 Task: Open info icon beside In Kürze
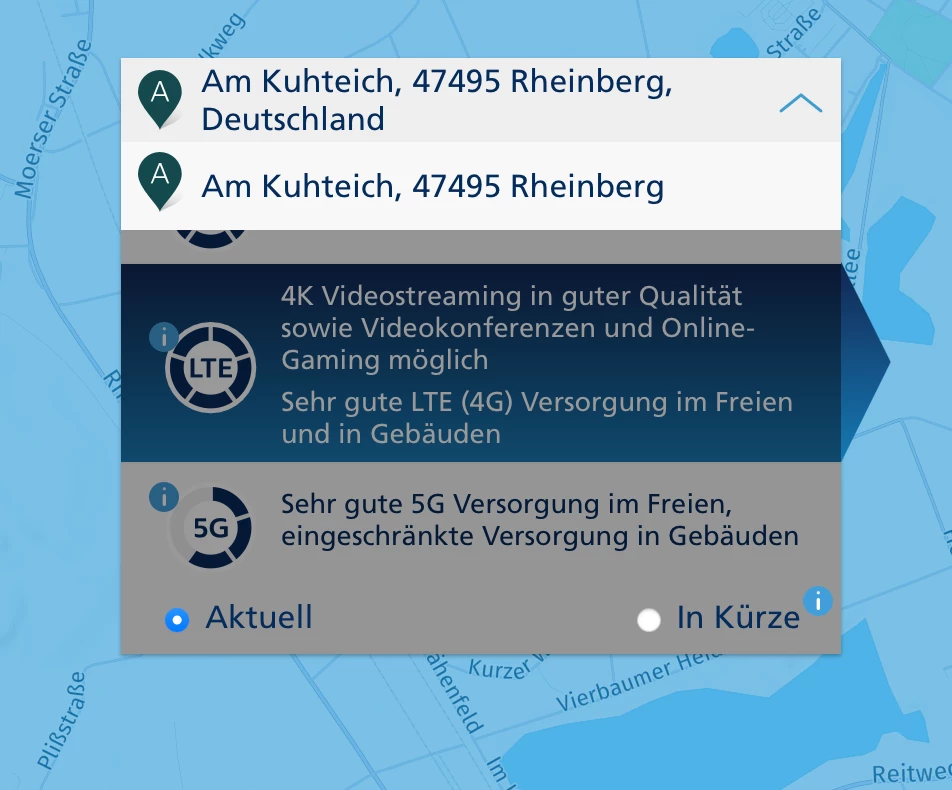817,601
